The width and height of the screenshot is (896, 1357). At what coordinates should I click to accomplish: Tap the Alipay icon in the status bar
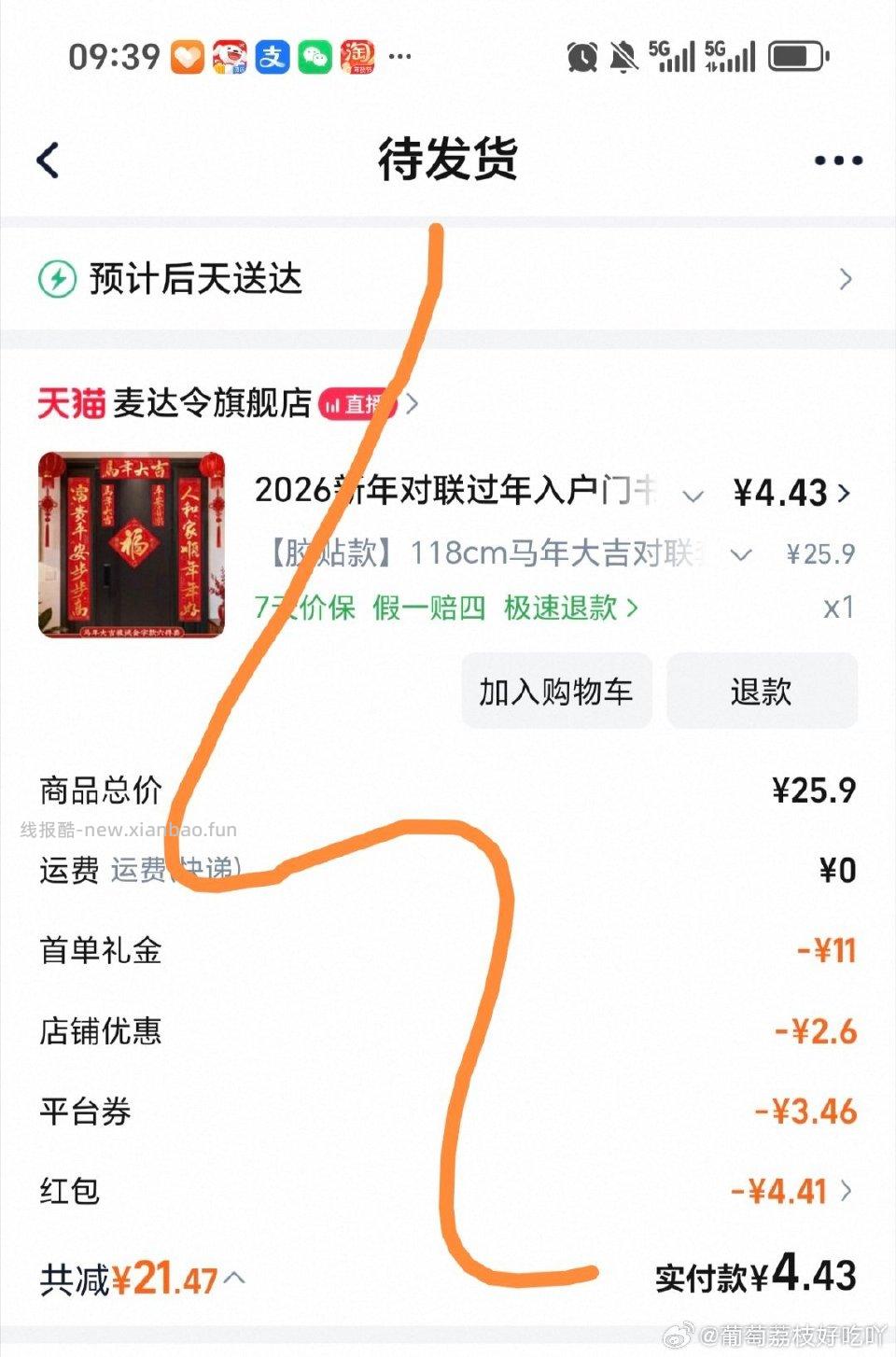point(272,56)
